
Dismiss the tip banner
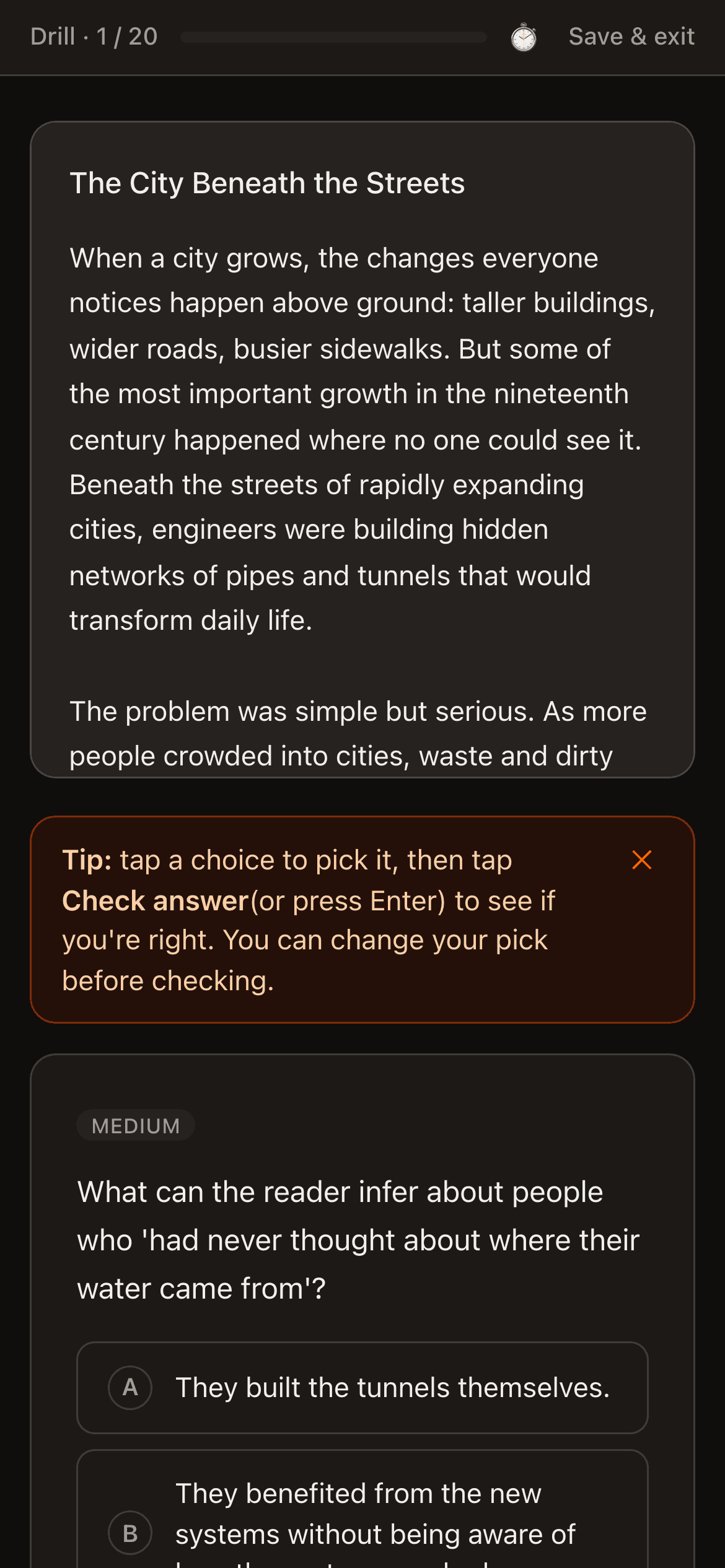point(642,860)
